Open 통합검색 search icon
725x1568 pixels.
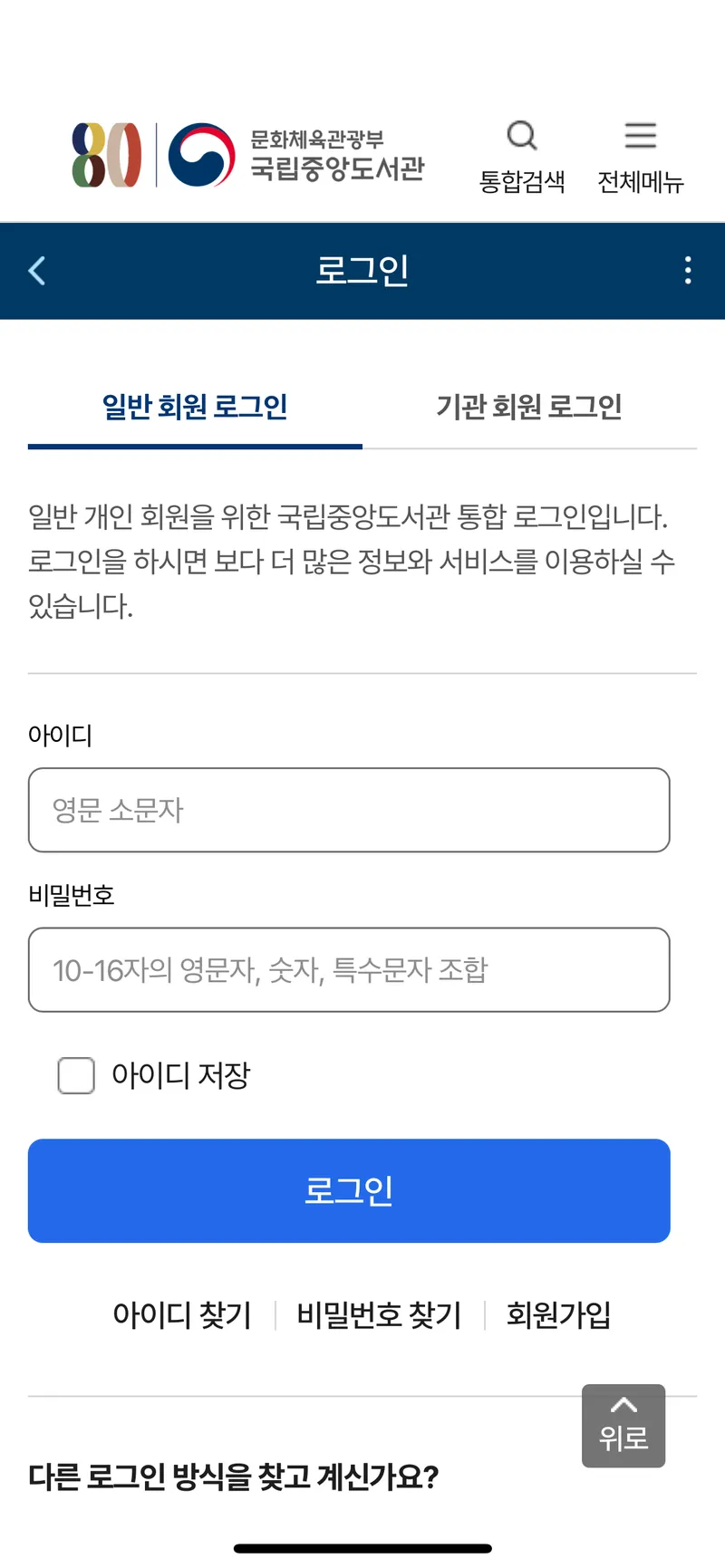click(522, 157)
